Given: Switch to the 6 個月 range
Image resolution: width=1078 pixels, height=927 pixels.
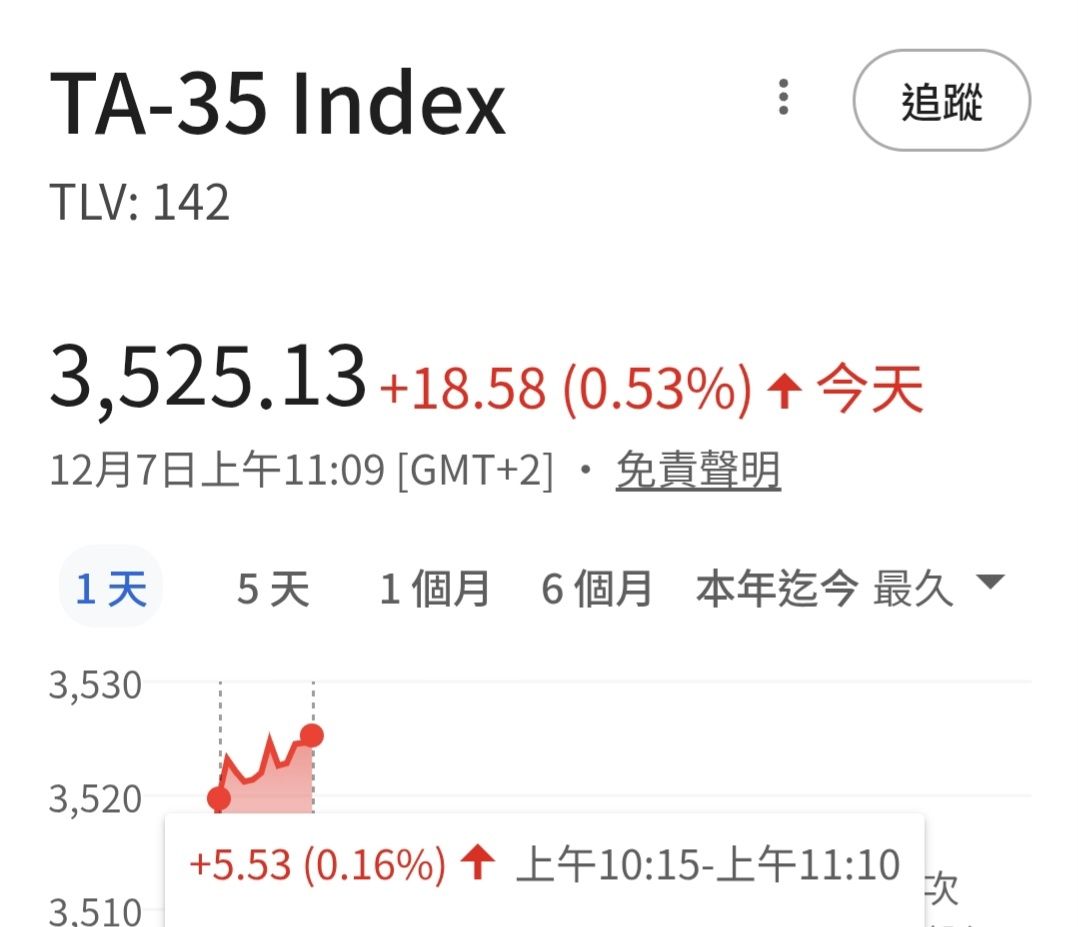Looking at the screenshot, I should coord(597,589).
